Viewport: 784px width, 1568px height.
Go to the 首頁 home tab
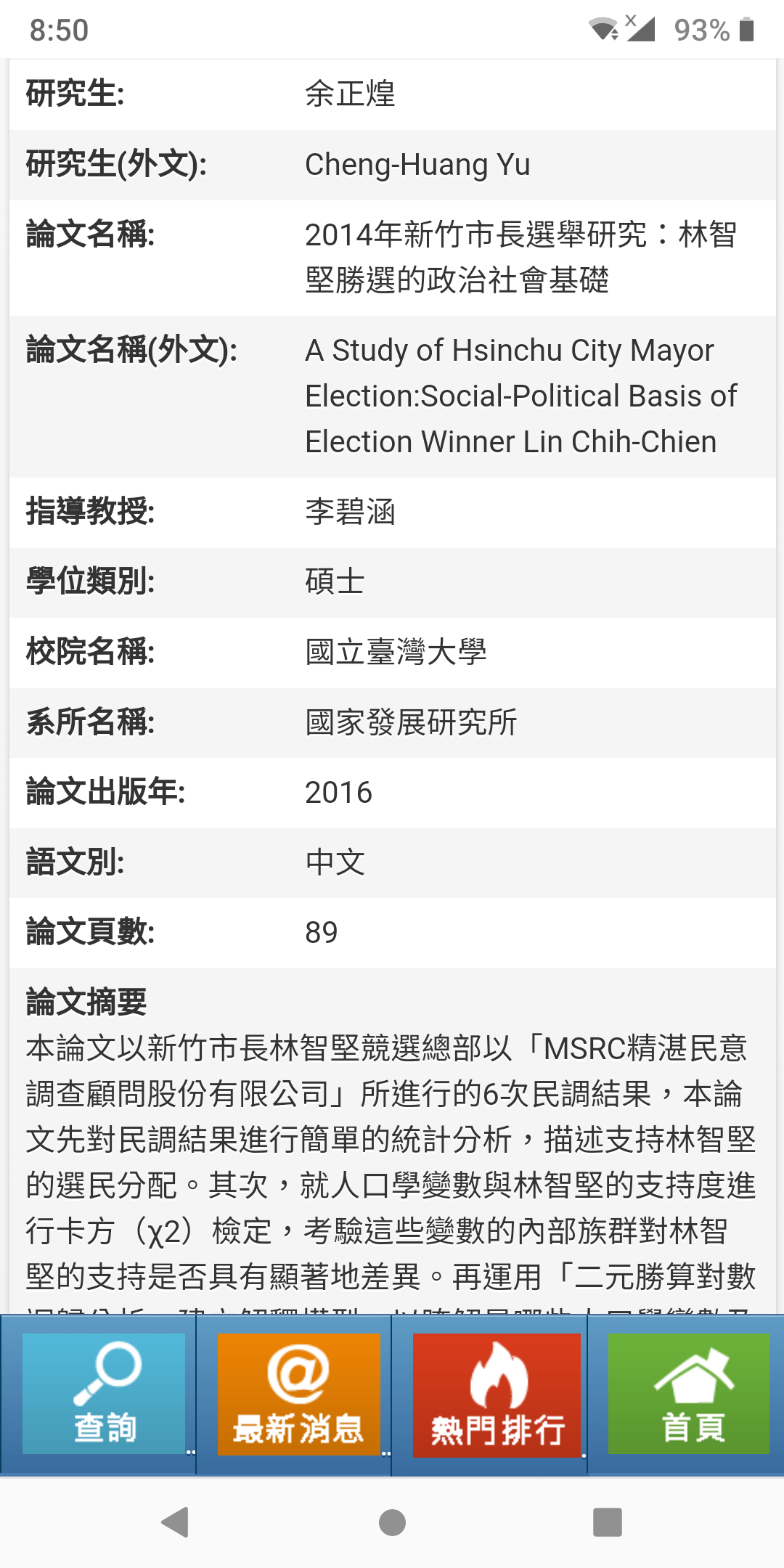pos(688,1393)
